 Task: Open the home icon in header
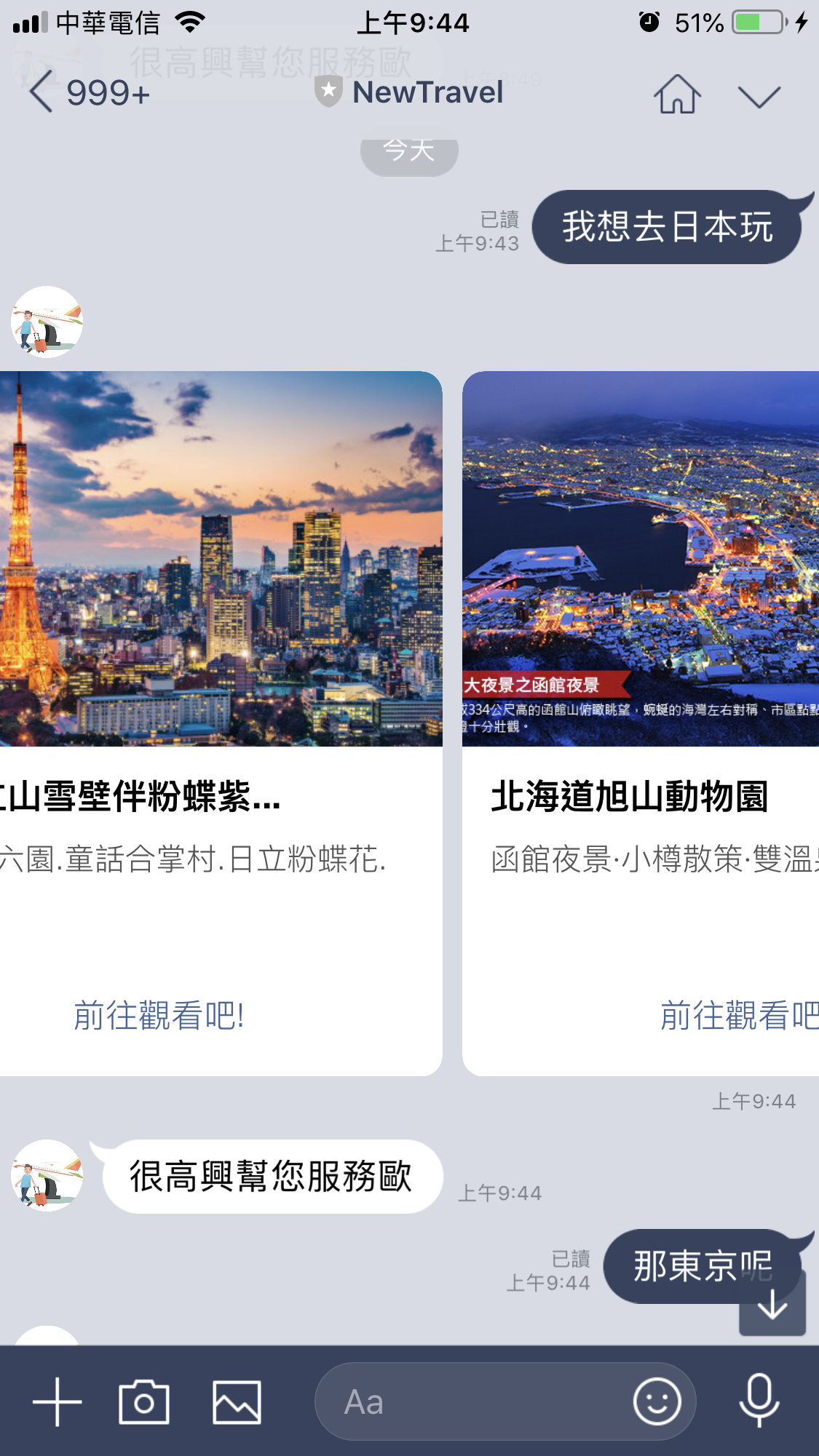(677, 95)
